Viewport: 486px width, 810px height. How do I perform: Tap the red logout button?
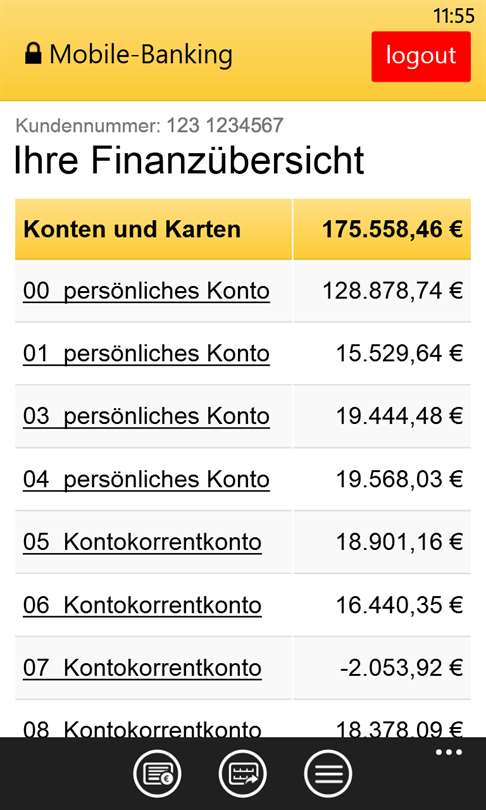coord(421,56)
